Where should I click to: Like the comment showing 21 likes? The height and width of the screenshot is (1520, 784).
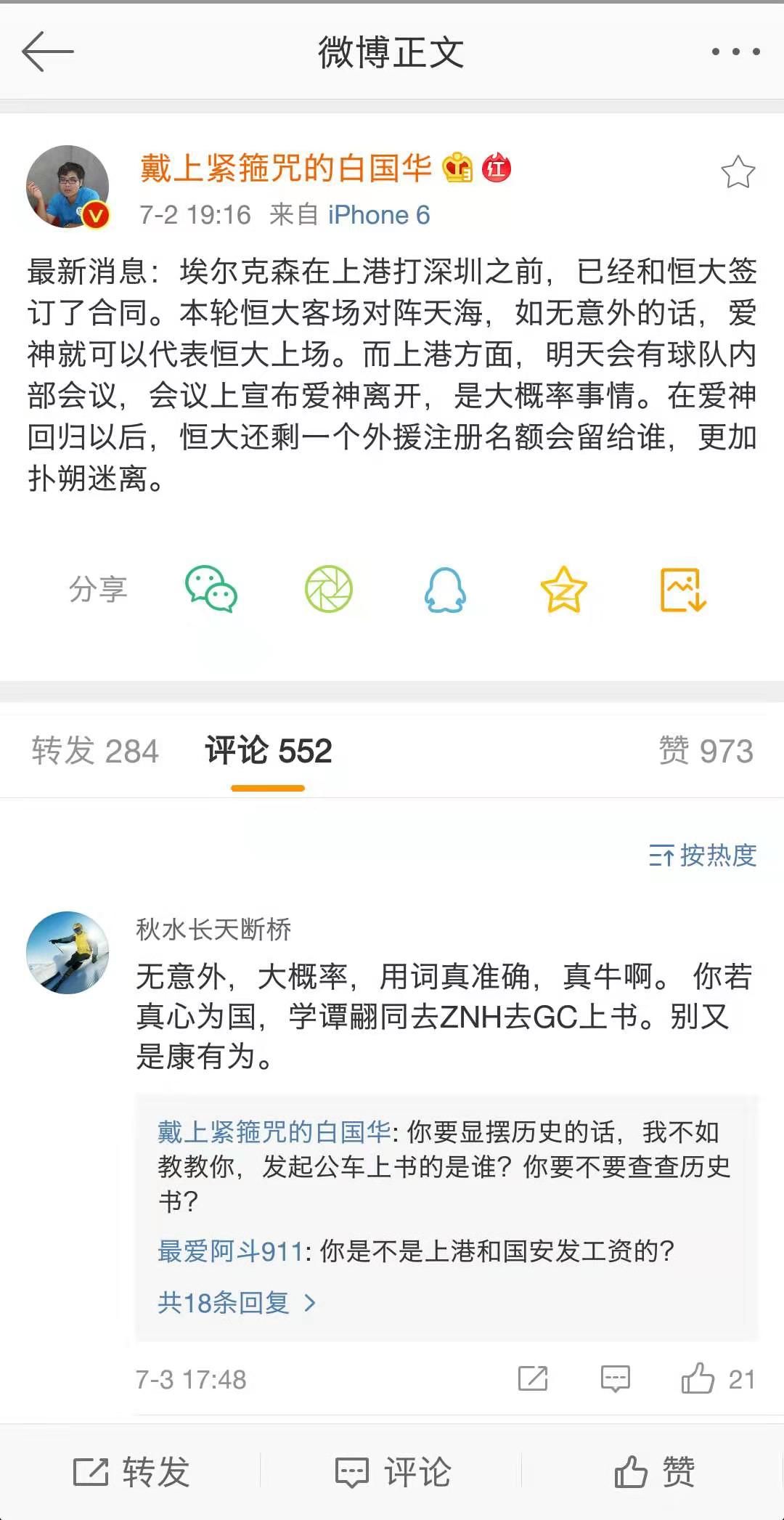[700, 1377]
